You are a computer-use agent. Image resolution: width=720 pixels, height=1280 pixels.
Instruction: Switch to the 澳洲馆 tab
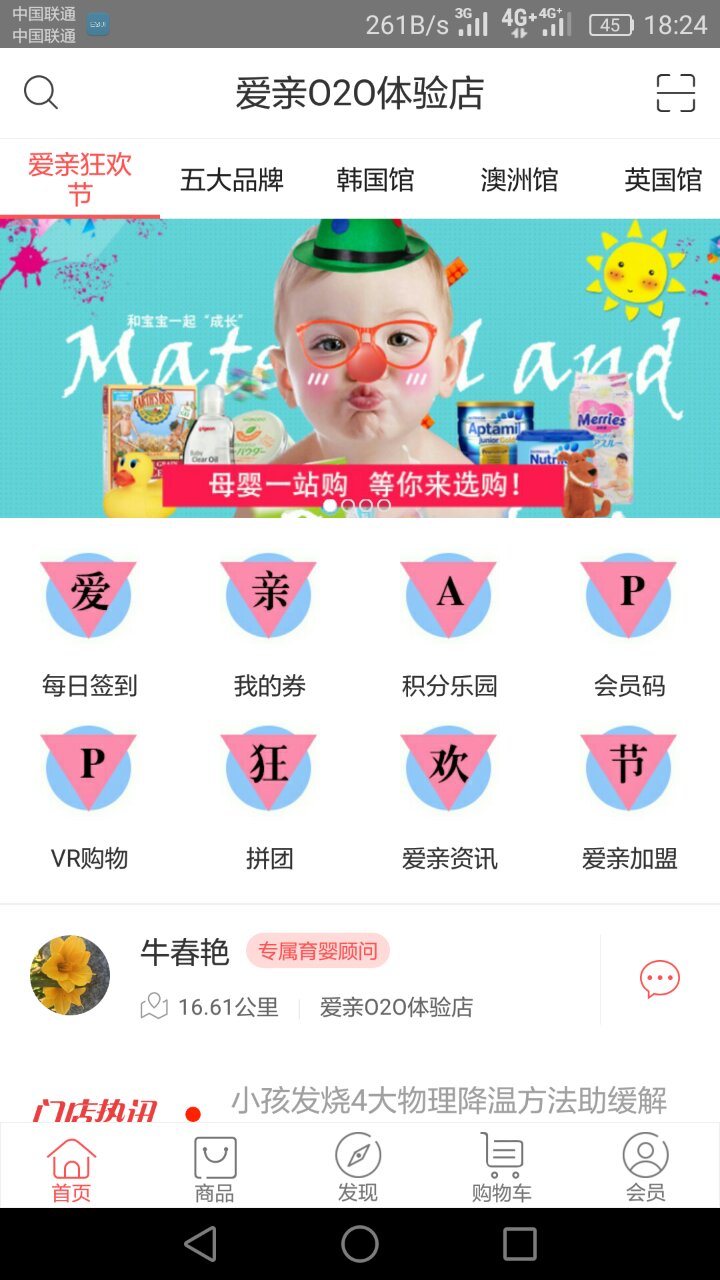point(519,180)
